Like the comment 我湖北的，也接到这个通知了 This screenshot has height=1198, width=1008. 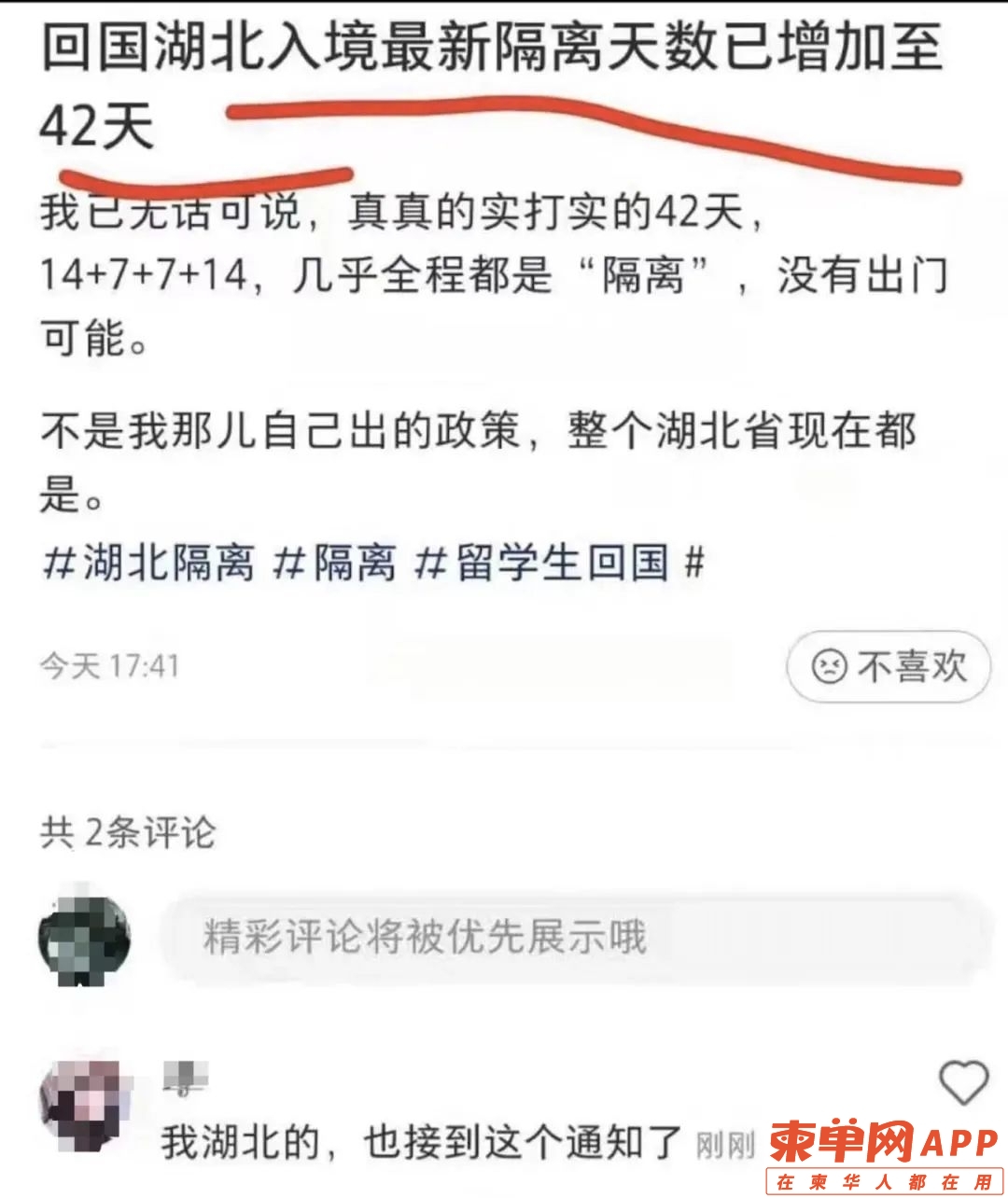click(x=962, y=1082)
